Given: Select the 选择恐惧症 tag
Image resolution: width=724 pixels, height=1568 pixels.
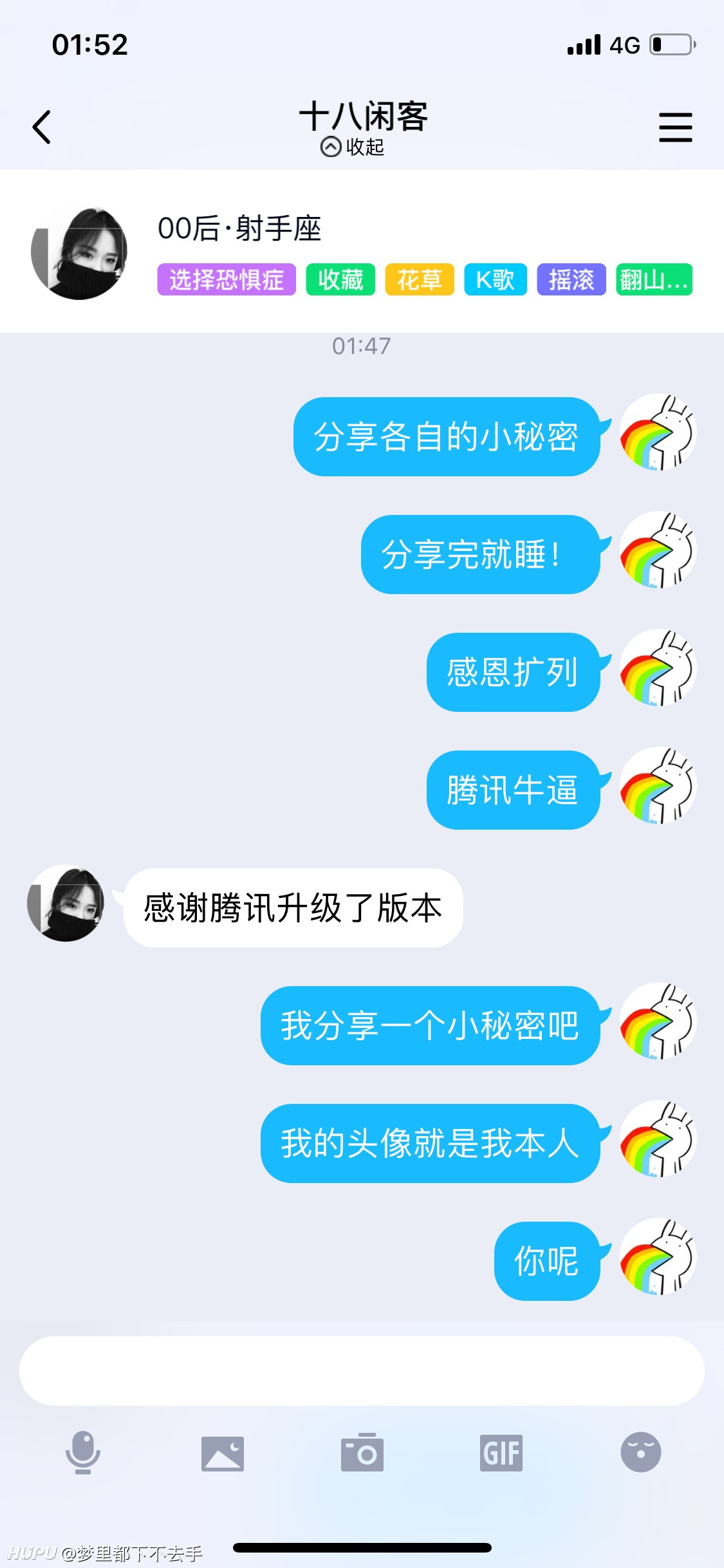Looking at the screenshot, I should [227, 279].
